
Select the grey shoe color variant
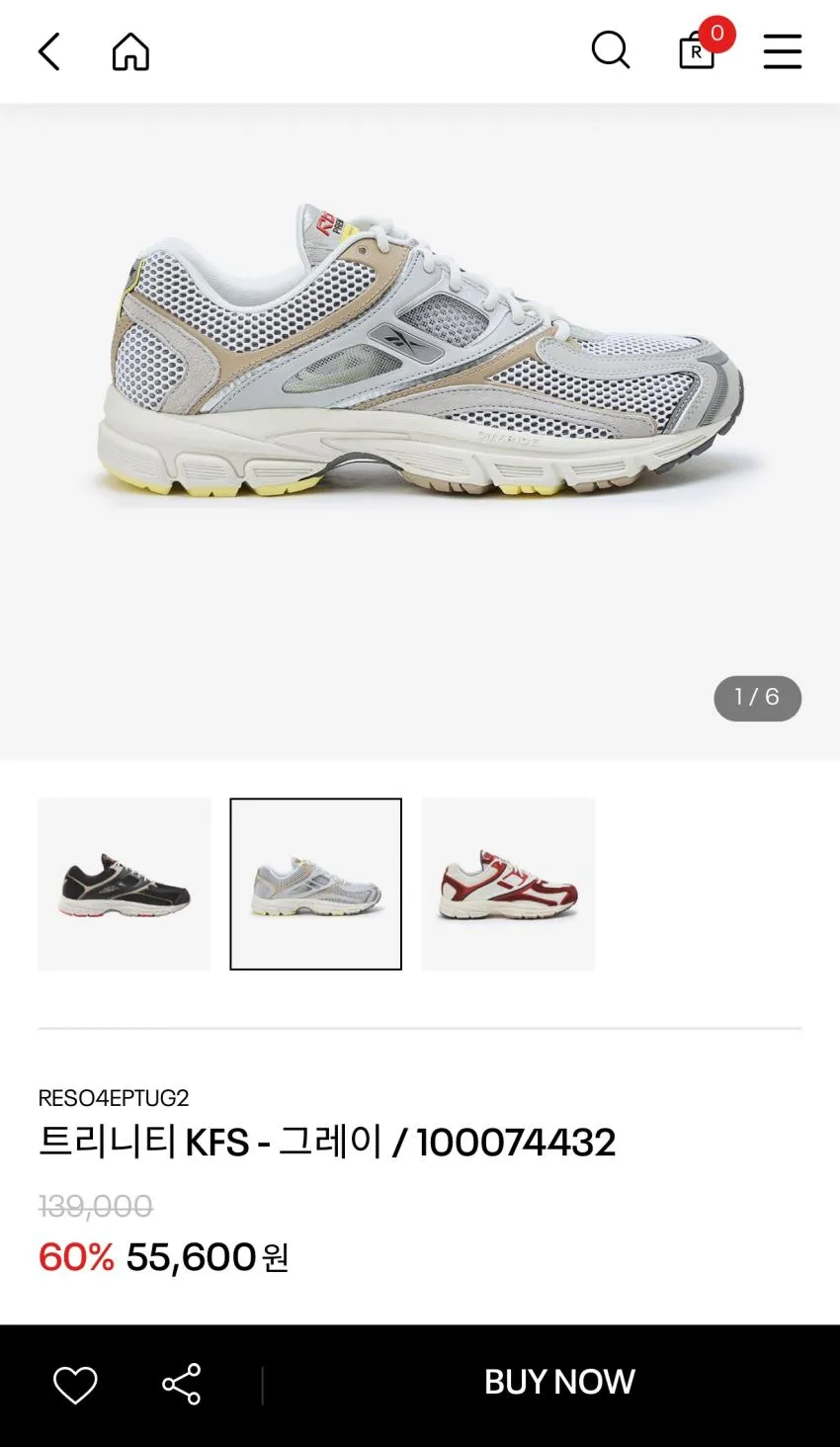click(316, 884)
